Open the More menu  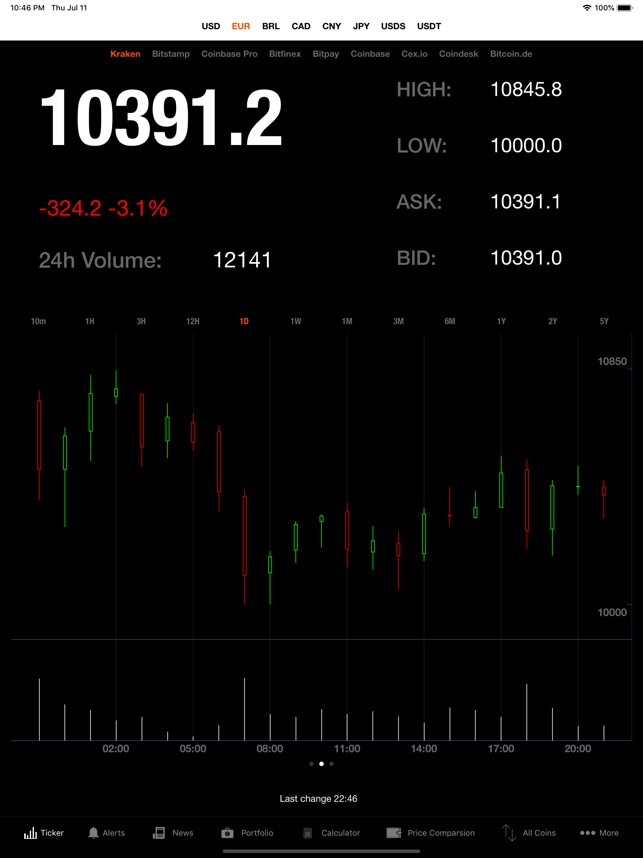pyautogui.click(x=599, y=833)
